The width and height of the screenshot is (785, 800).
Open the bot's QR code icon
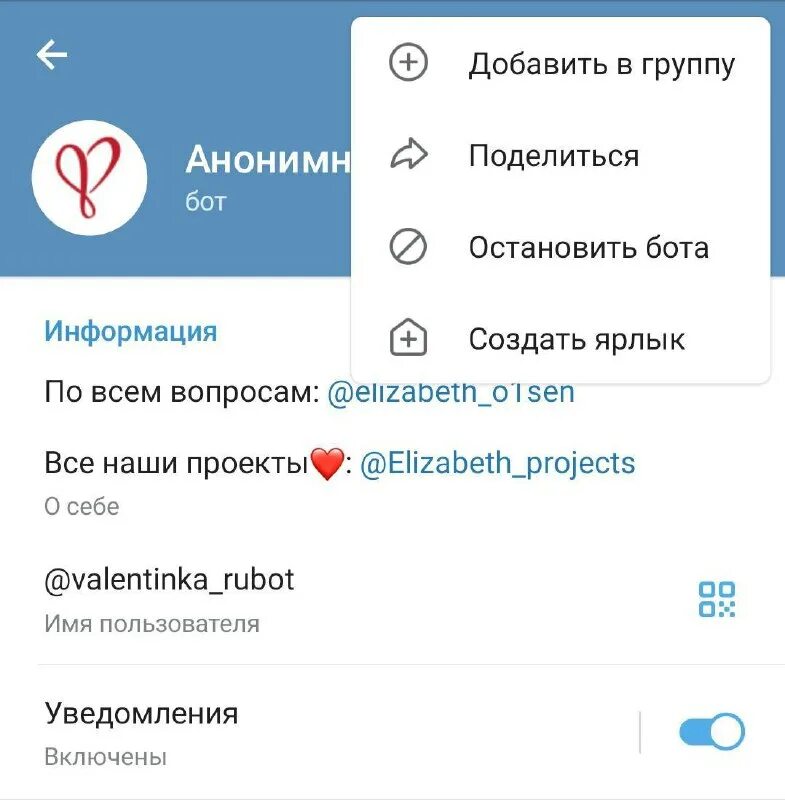[x=716, y=599]
